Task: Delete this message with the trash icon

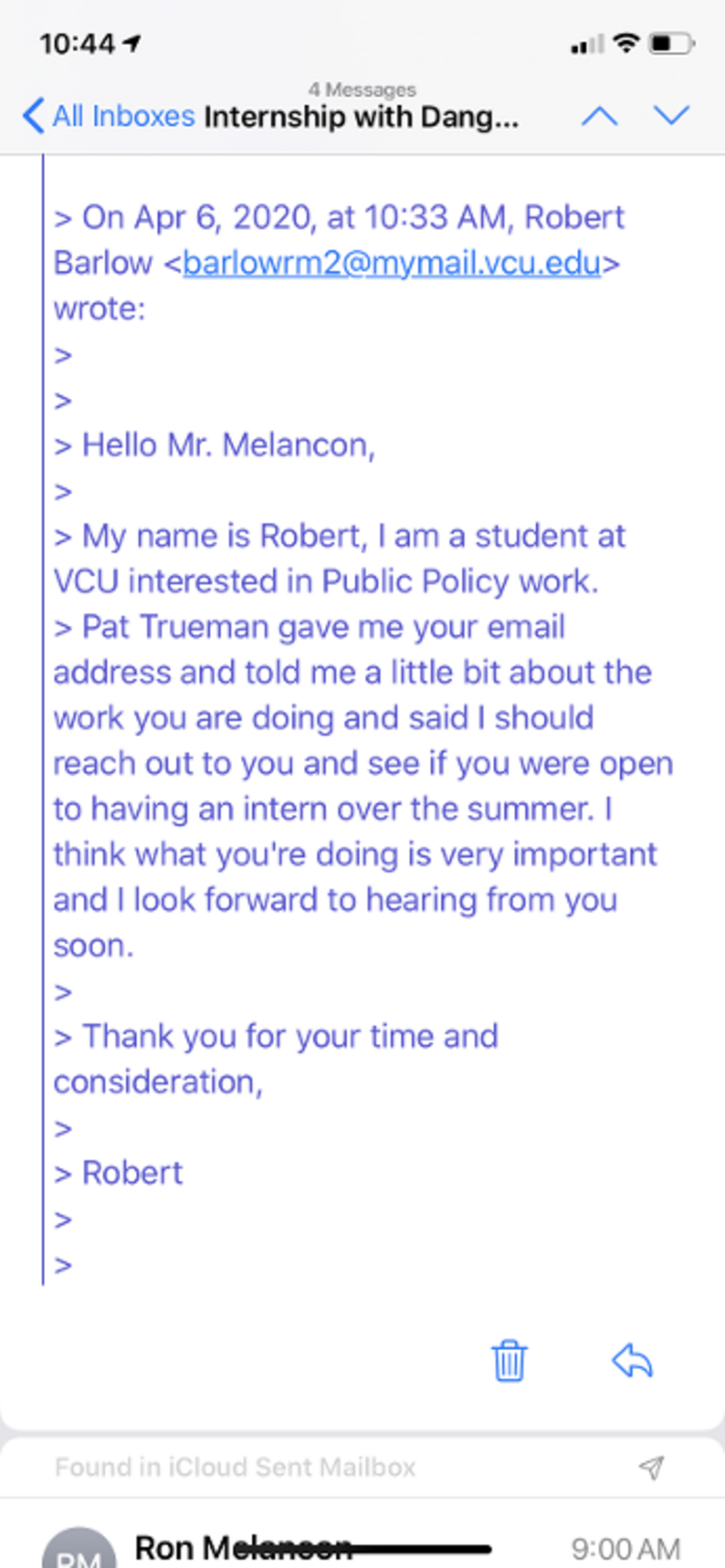Action: click(x=509, y=1360)
